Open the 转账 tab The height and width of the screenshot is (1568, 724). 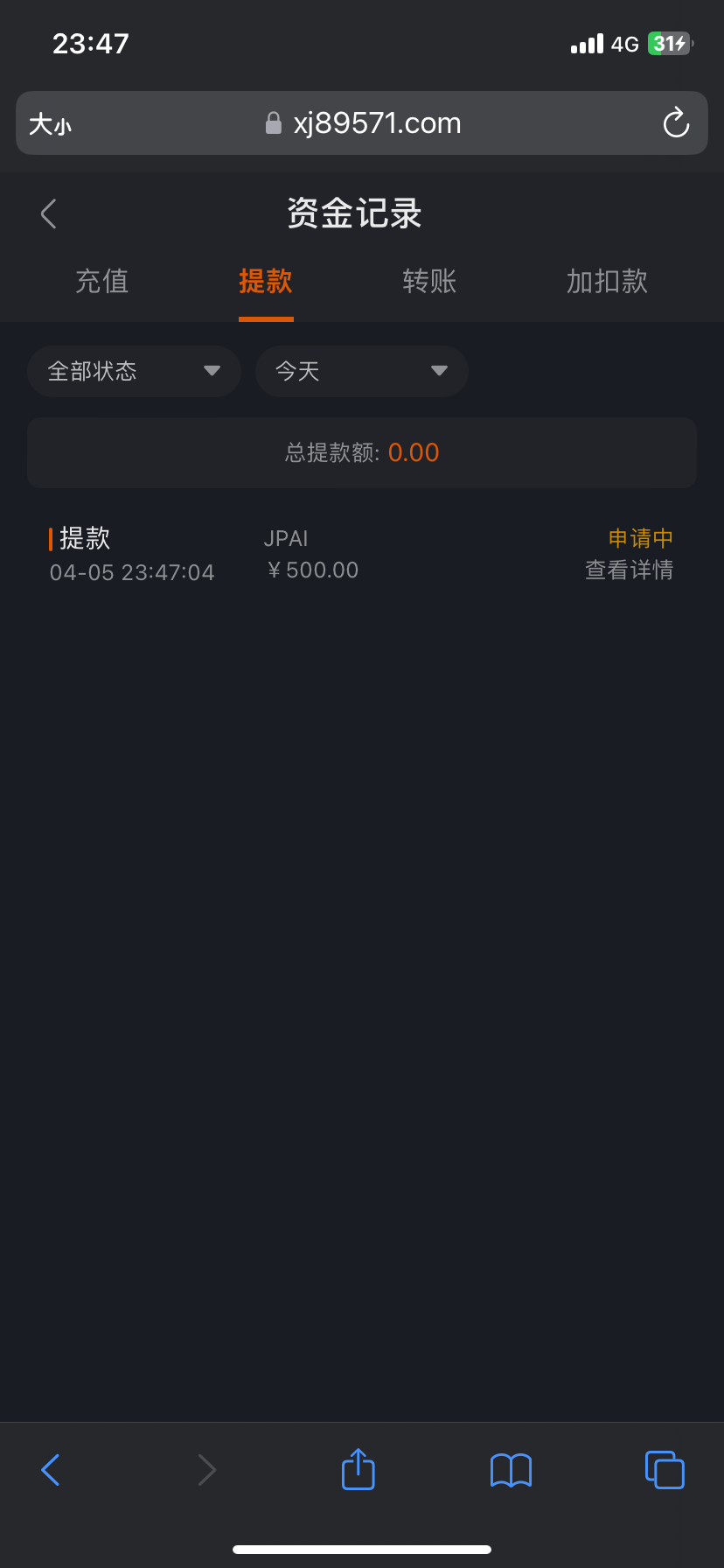[x=429, y=282]
